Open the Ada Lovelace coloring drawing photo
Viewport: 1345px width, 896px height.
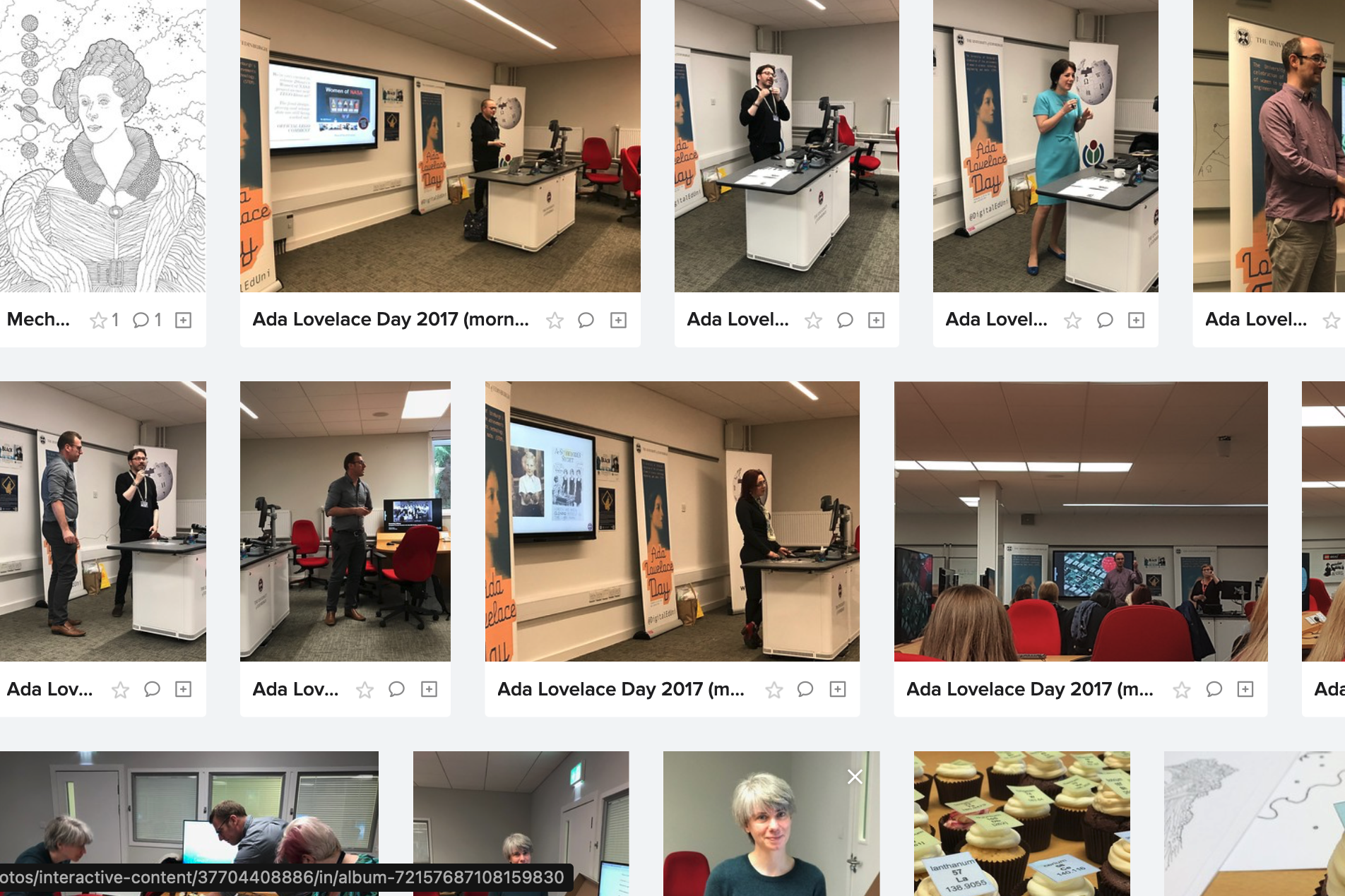tap(102, 145)
